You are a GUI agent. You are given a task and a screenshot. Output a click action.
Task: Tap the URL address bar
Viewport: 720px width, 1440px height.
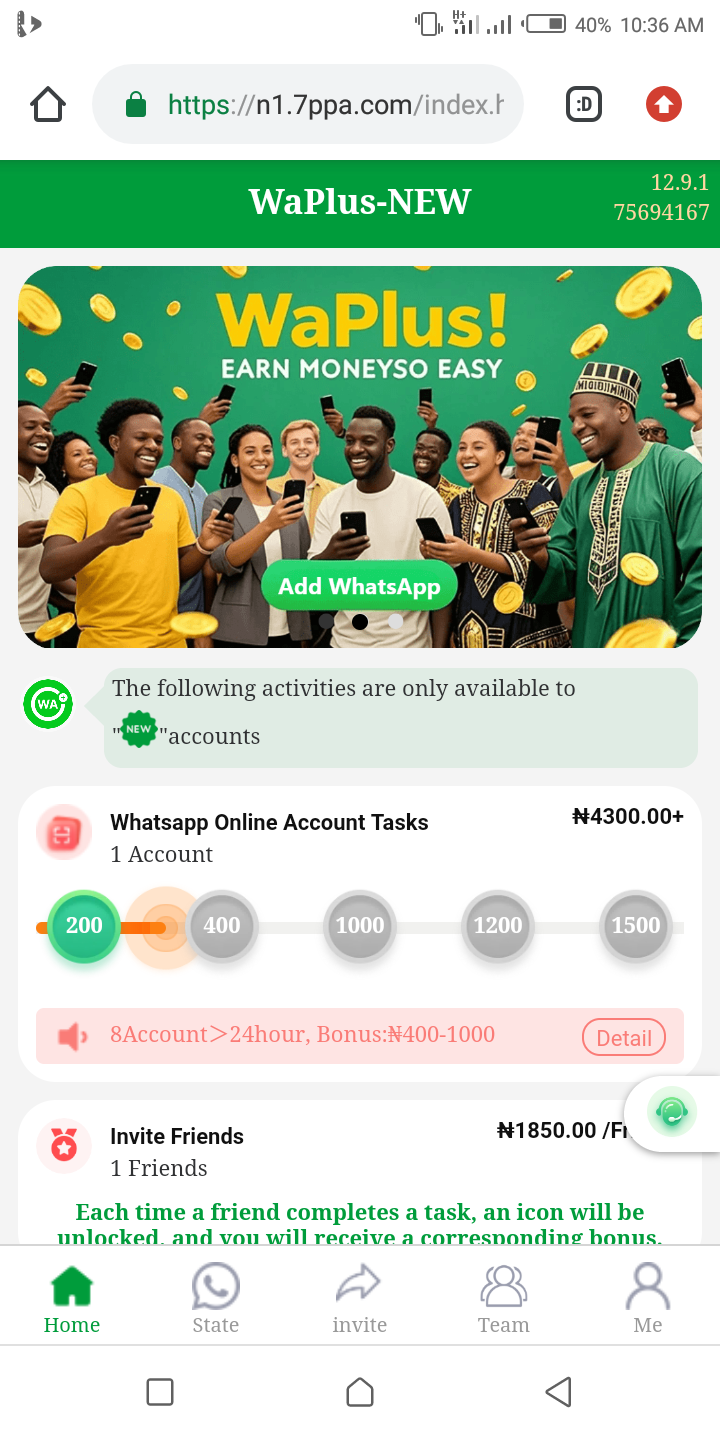[310, 104]
